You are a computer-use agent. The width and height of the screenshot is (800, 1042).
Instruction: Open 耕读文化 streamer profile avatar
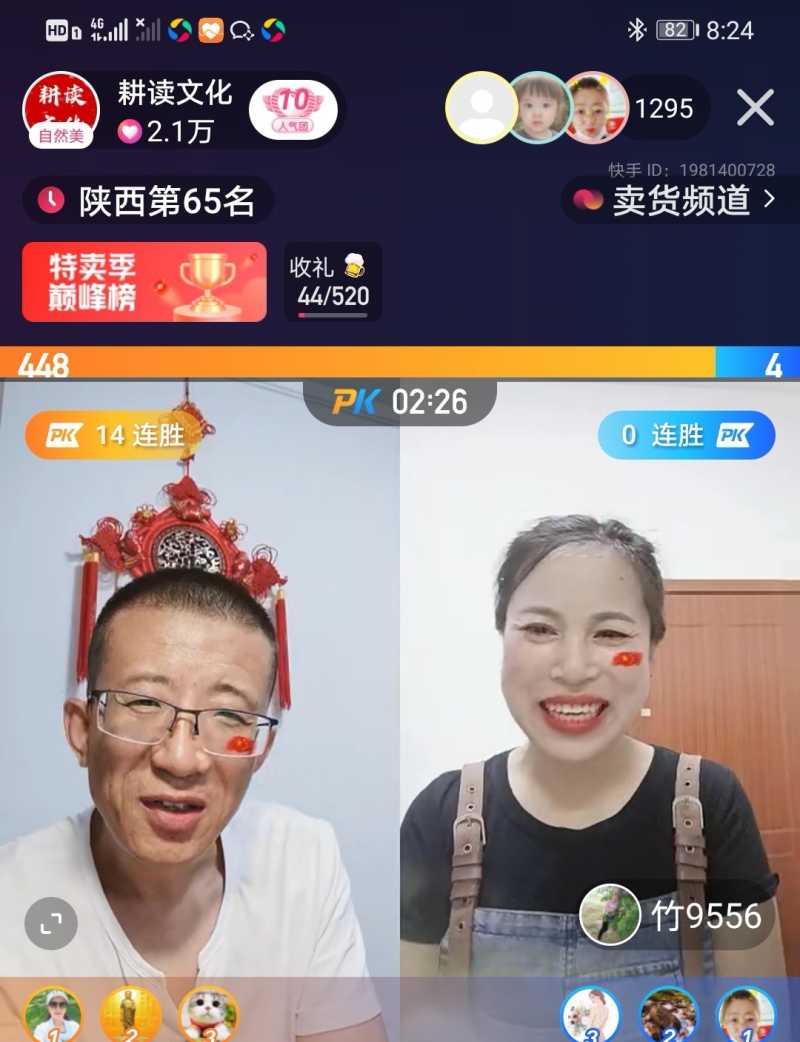(x=60, y=109)
